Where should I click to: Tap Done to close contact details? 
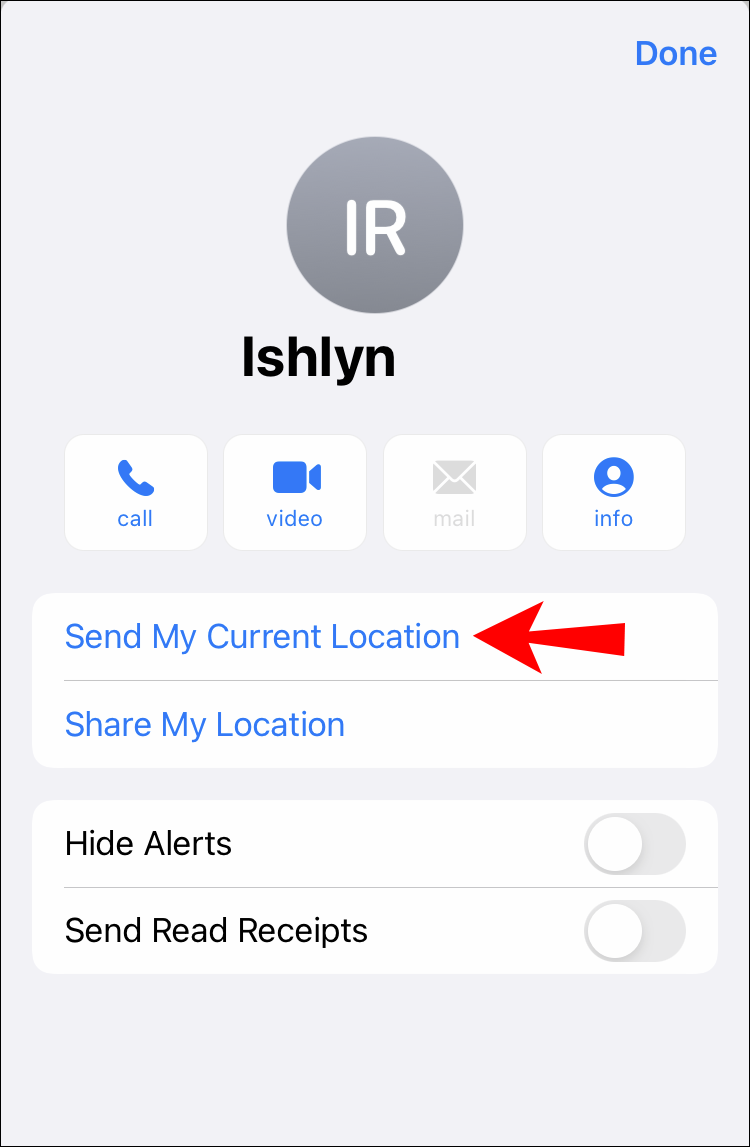pos(675,54)
